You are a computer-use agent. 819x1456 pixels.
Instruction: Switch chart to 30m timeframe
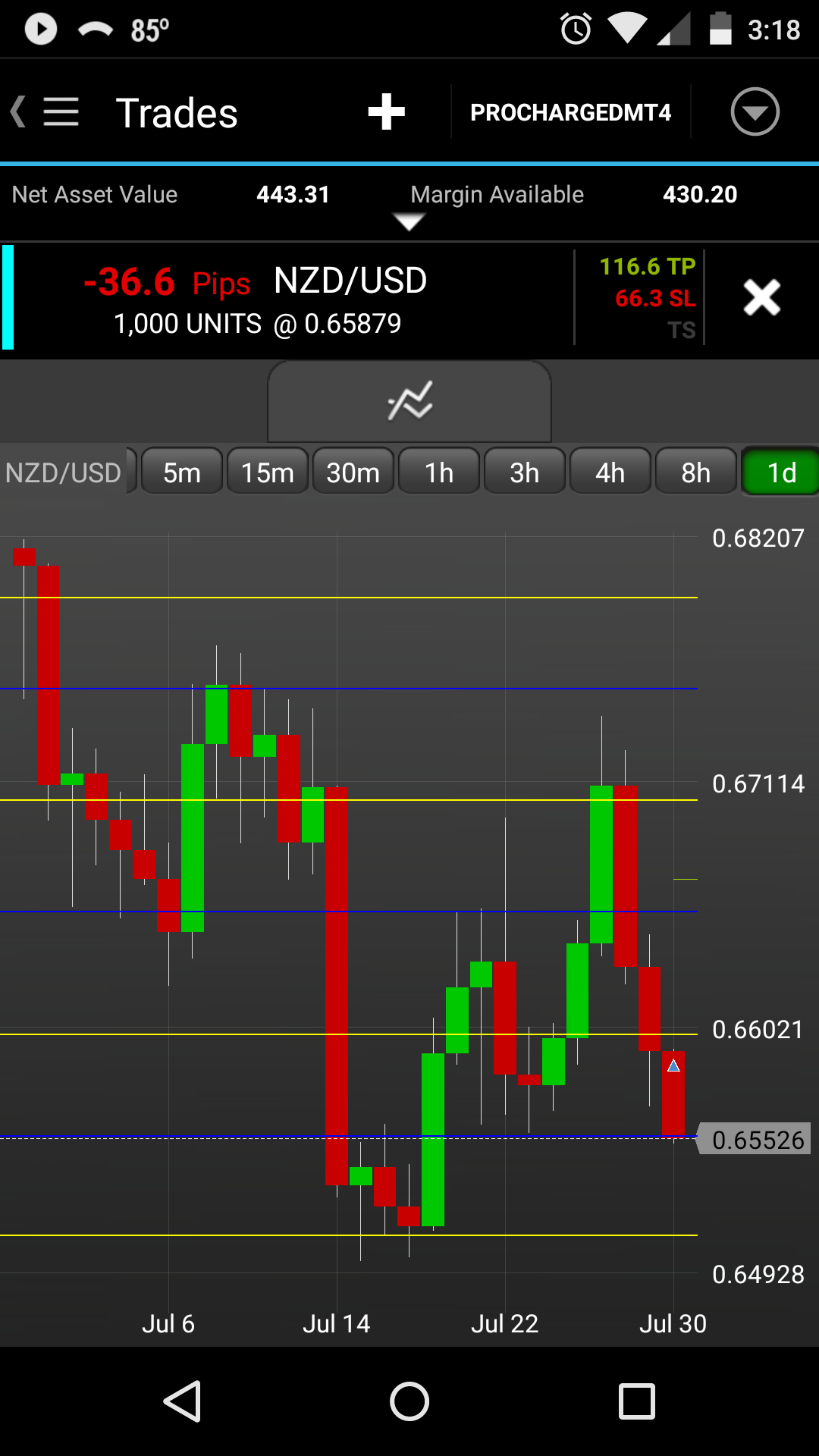353,472
